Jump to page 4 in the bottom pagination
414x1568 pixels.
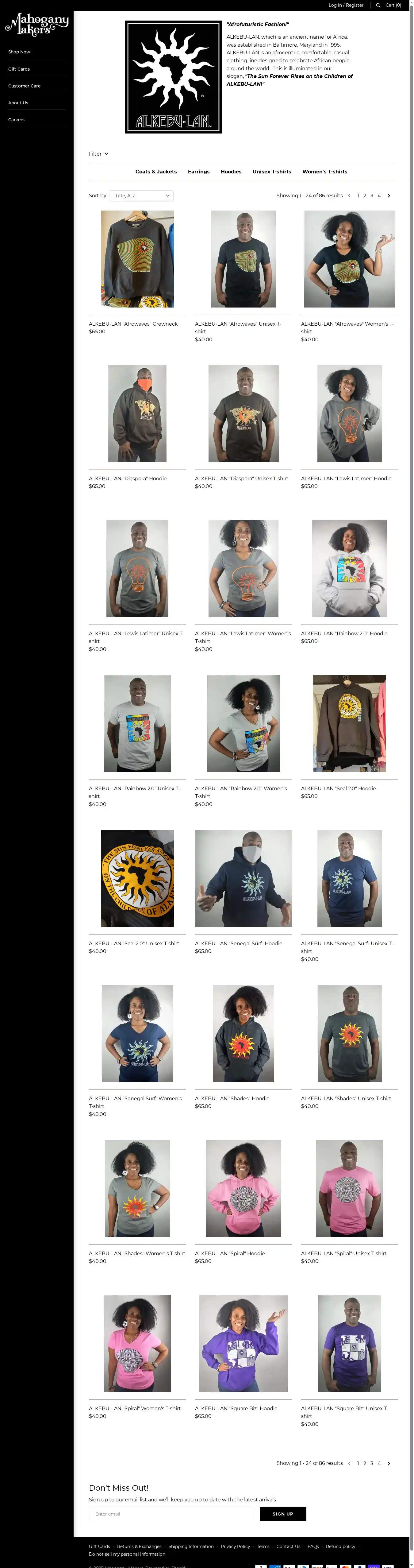(379, 1463)
